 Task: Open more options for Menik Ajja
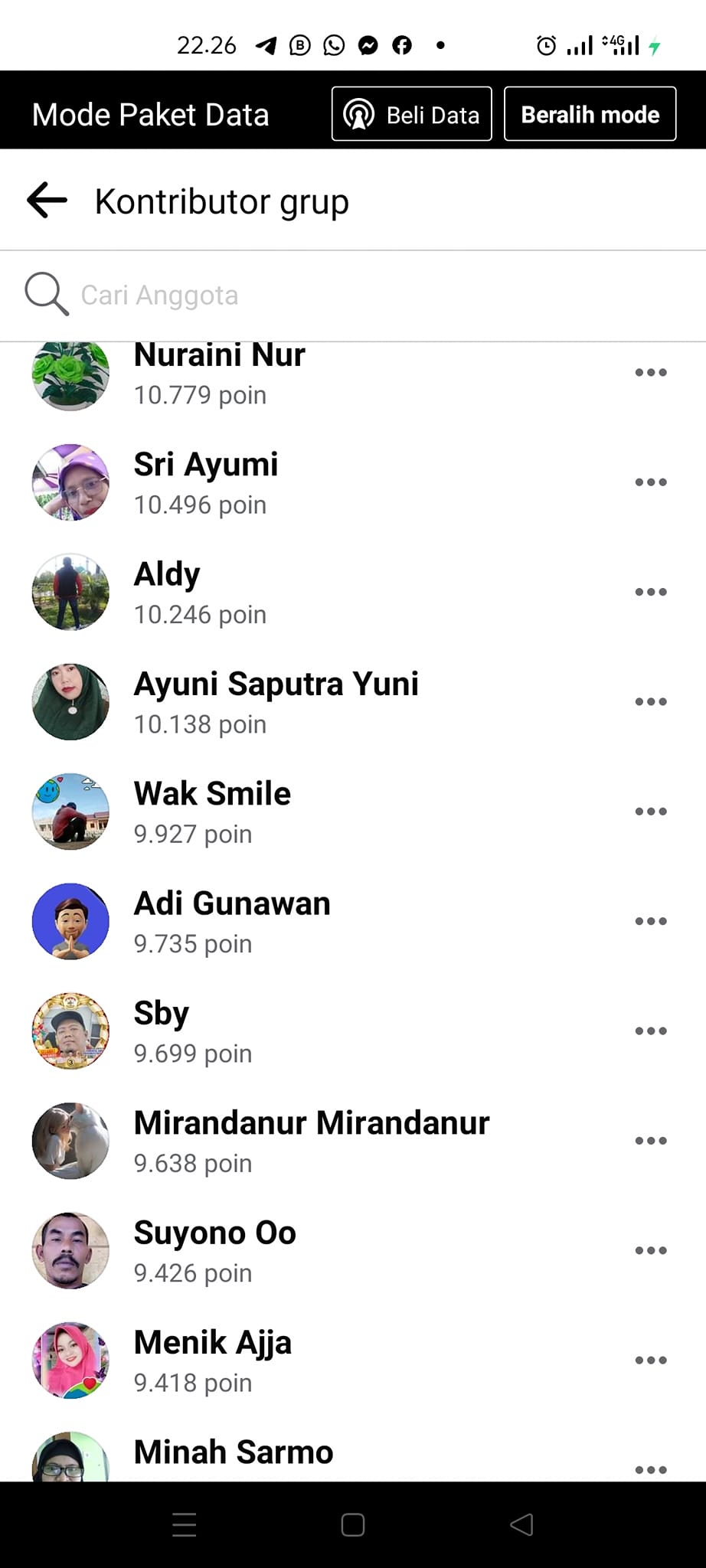tap(651, 1361)
